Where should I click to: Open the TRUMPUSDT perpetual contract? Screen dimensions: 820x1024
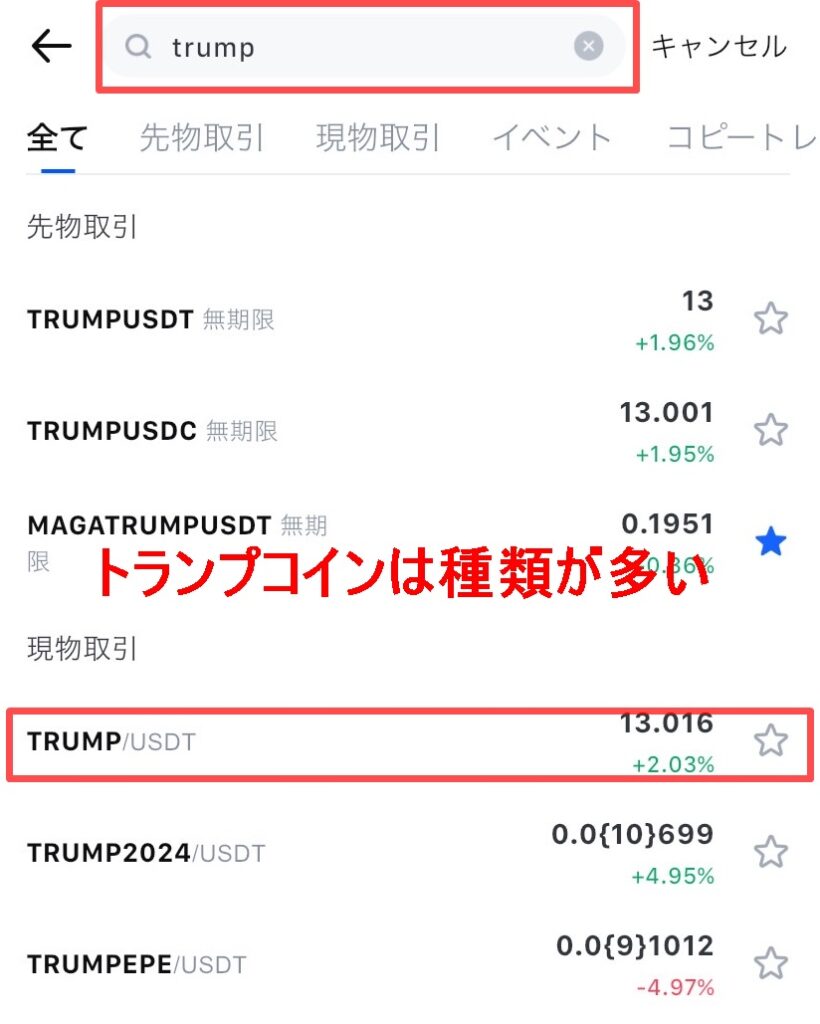tap(110, 320)
